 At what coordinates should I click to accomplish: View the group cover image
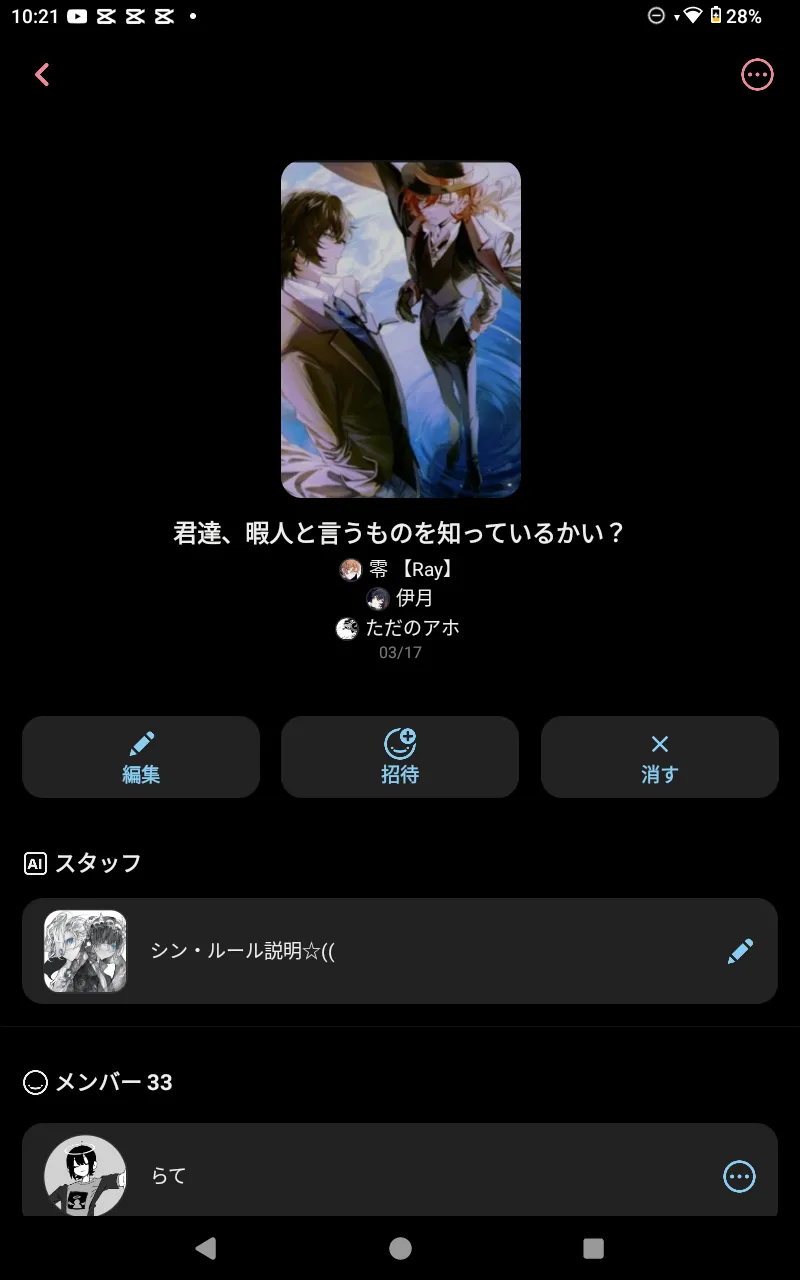[x=400, y=330]
